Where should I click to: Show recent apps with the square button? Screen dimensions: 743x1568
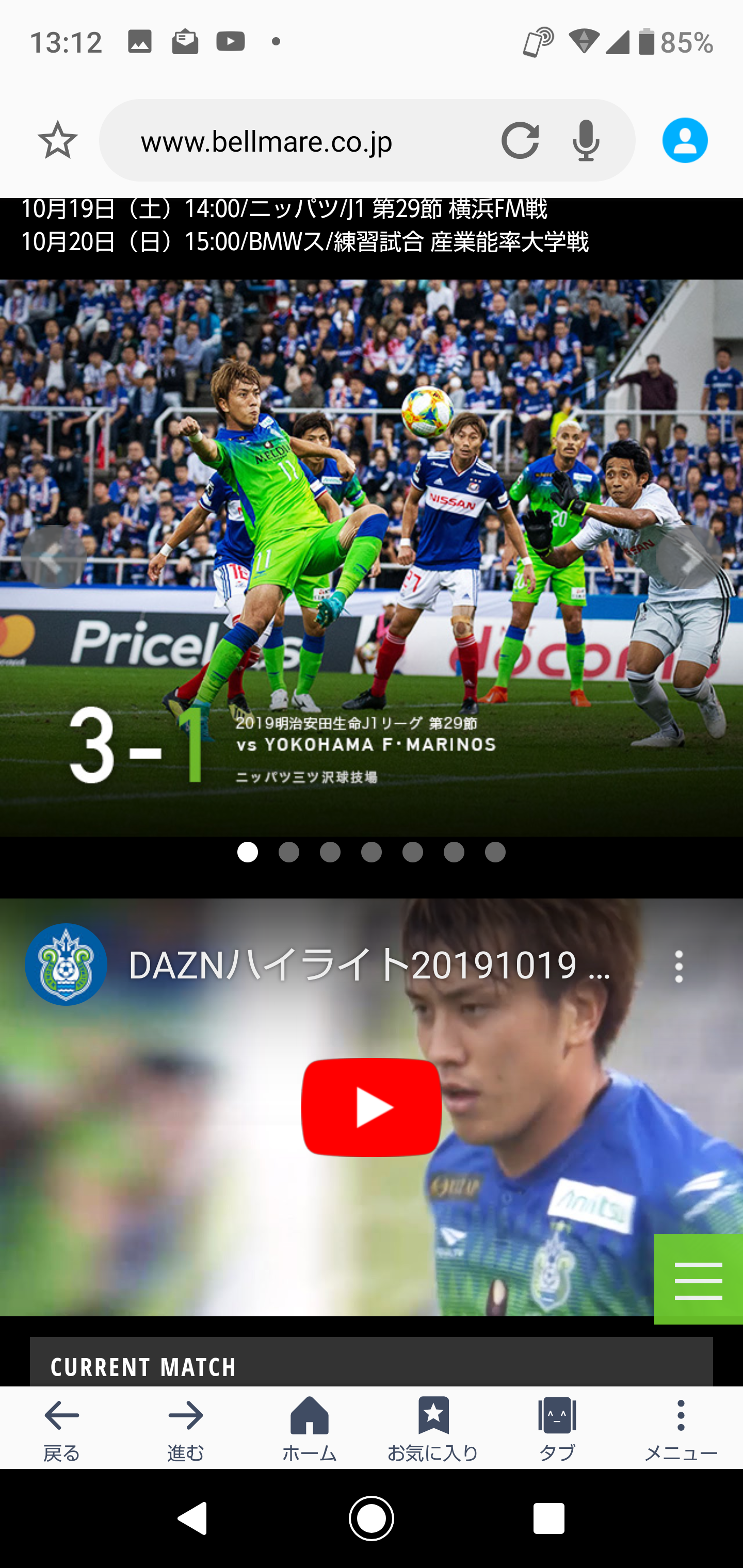(548, 1518)
